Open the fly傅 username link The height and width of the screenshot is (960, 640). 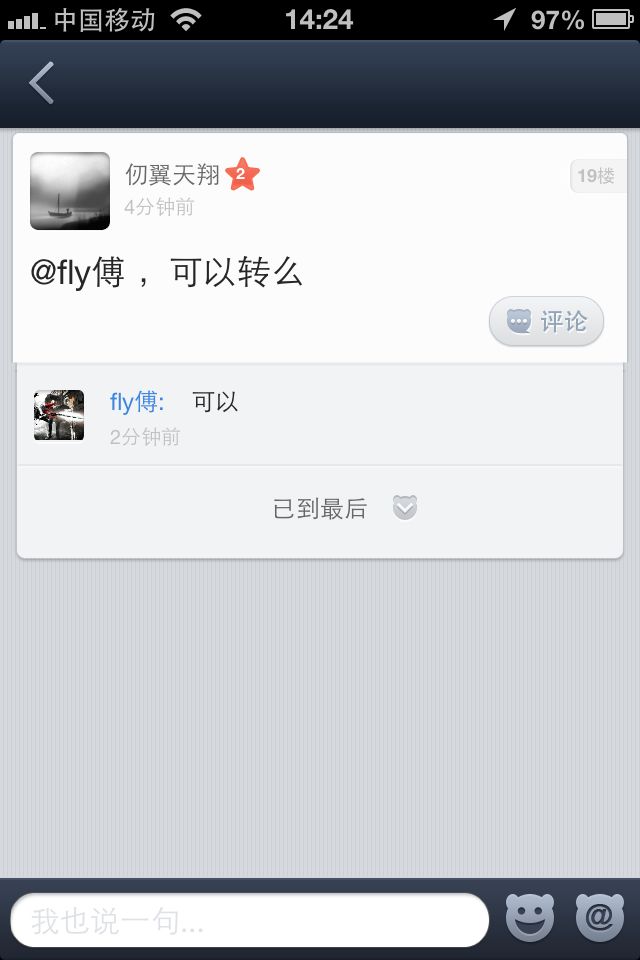(137, 403)
